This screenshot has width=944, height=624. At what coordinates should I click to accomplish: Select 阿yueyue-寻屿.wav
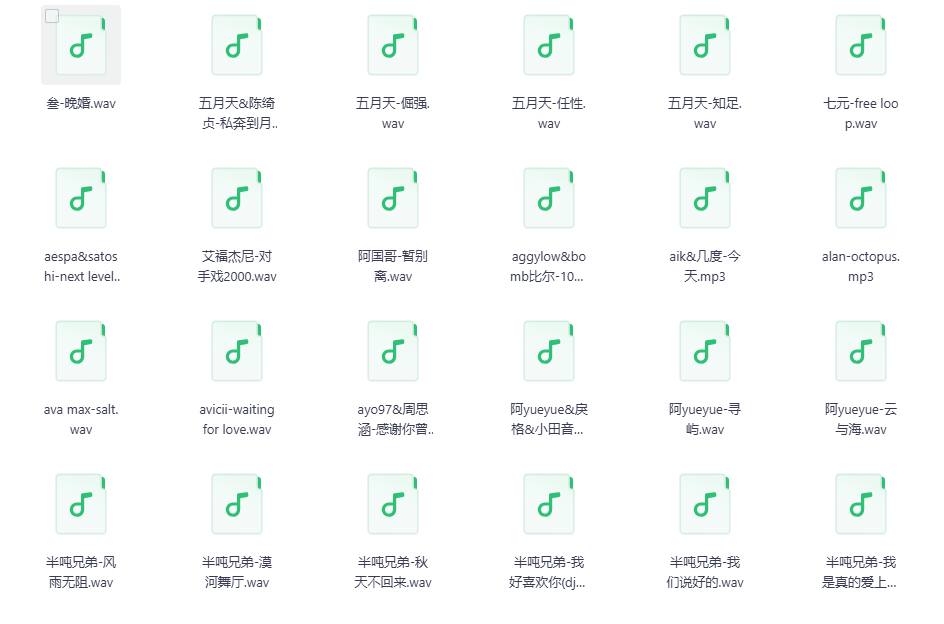(x=705, y=352)
